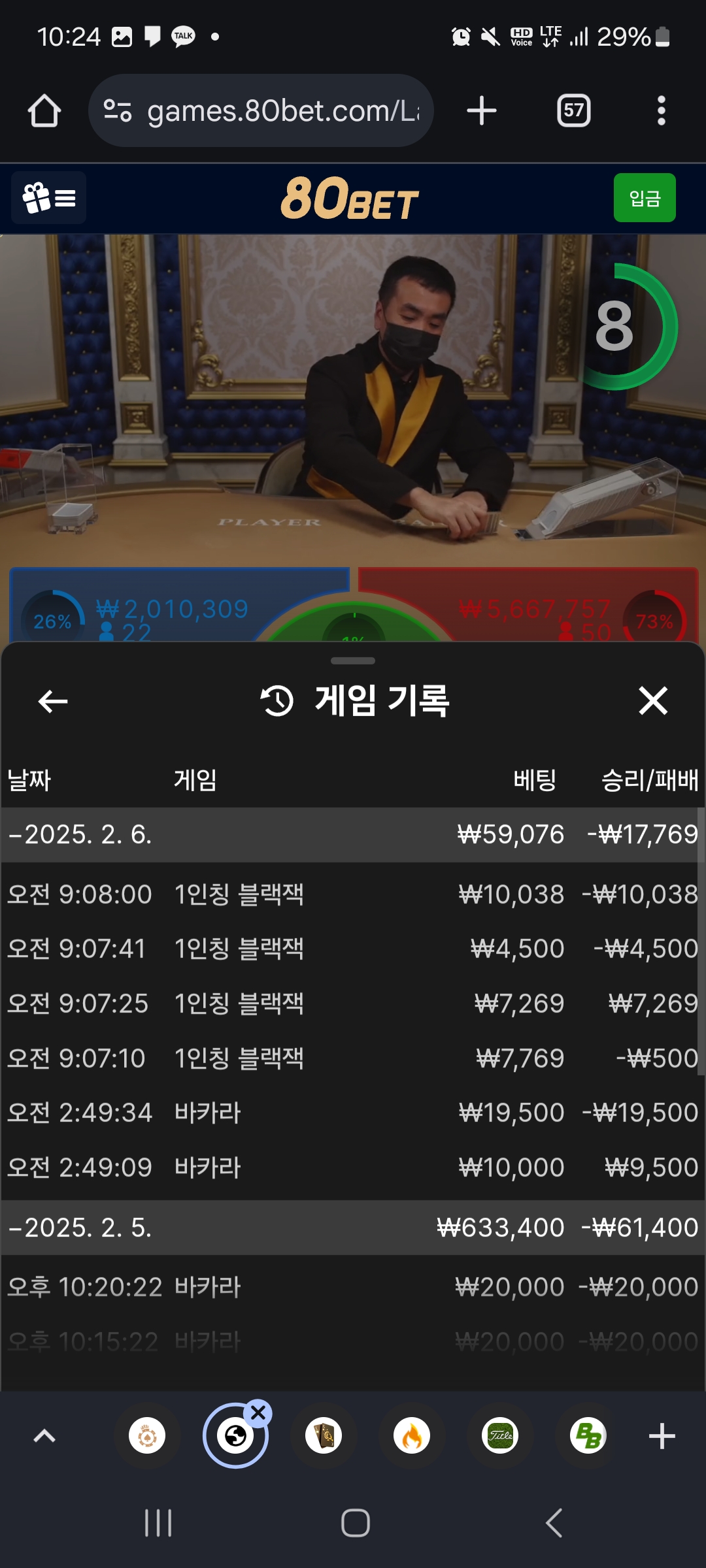
Task: Open the browser overflow menu
Action: [661, 110]
